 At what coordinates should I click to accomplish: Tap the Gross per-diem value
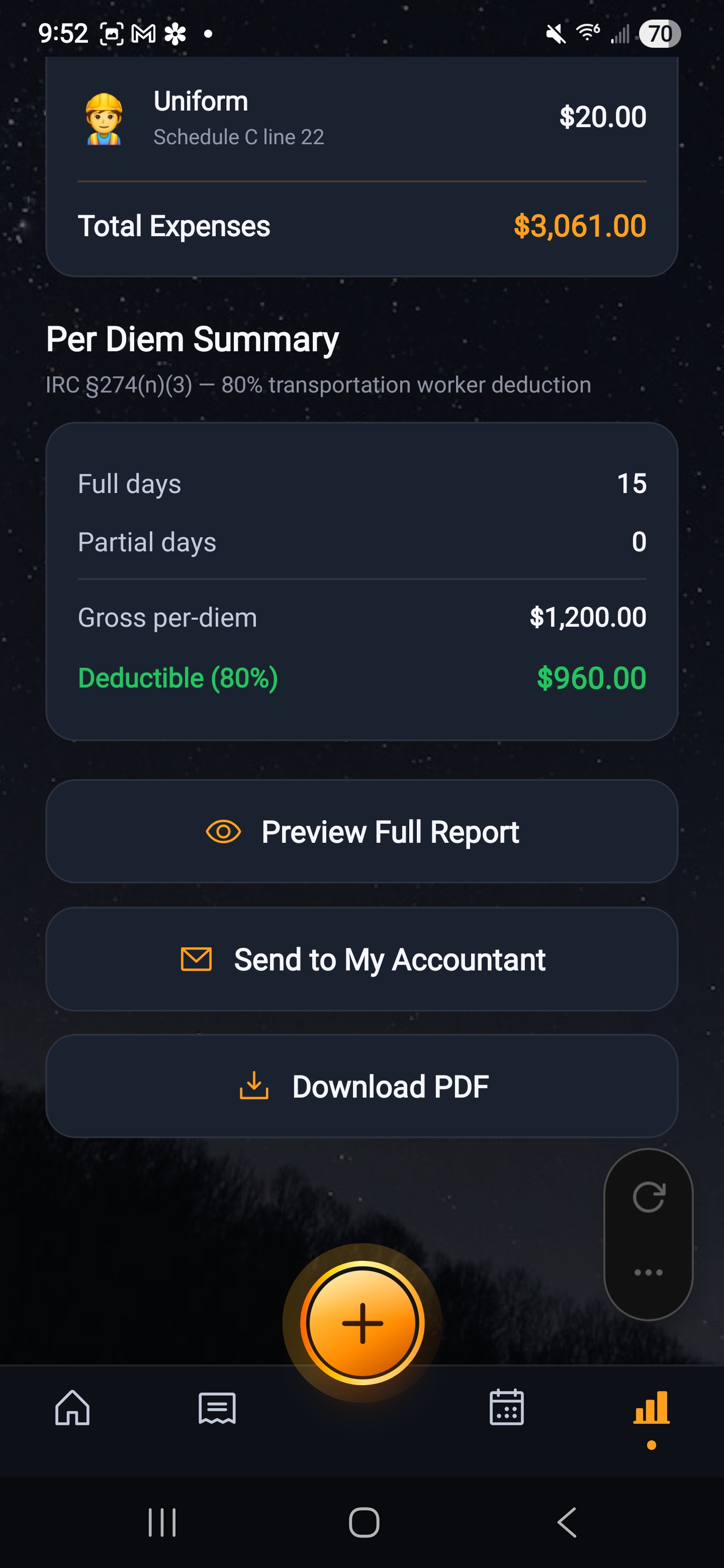pyautogui.click(x=588, y=617)
